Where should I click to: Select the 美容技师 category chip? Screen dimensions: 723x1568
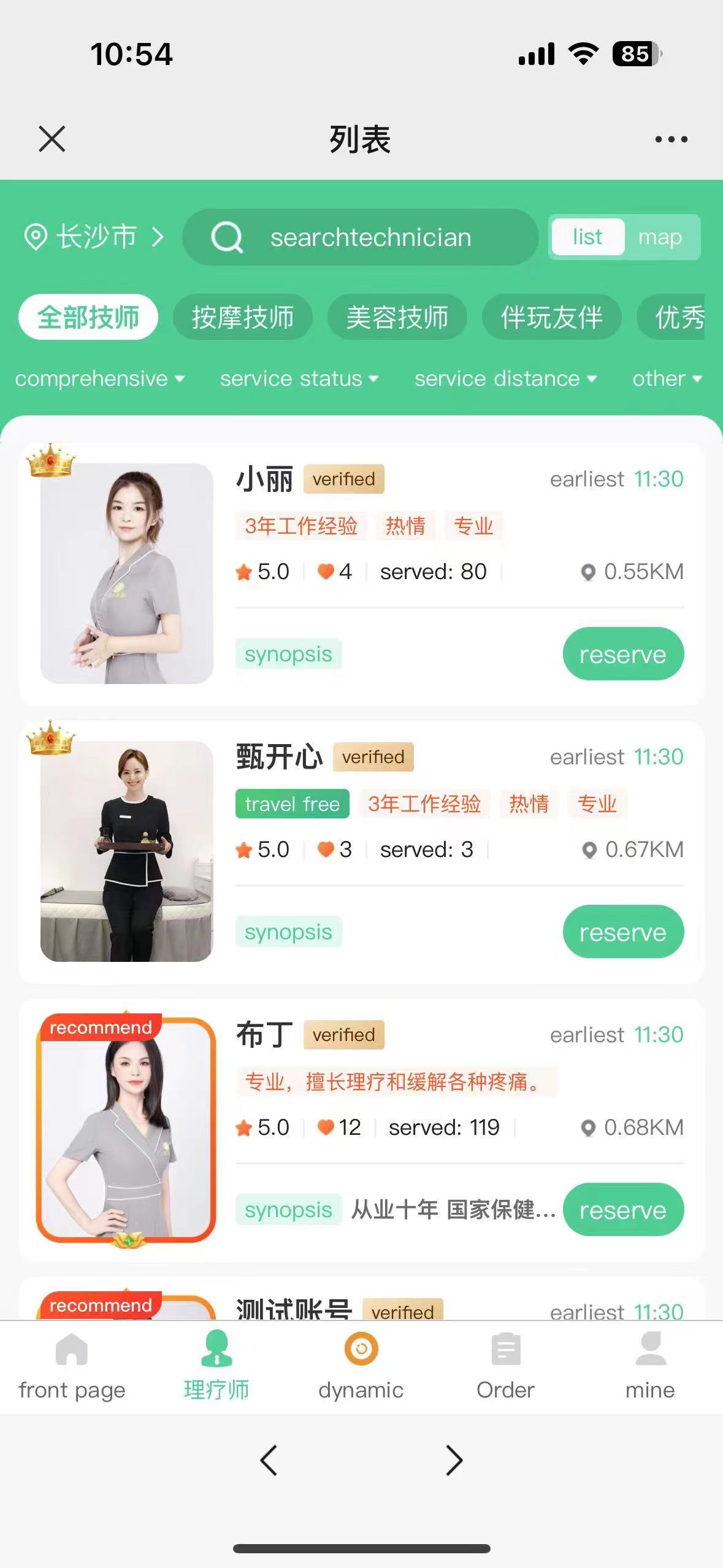[x=397, y=317]
